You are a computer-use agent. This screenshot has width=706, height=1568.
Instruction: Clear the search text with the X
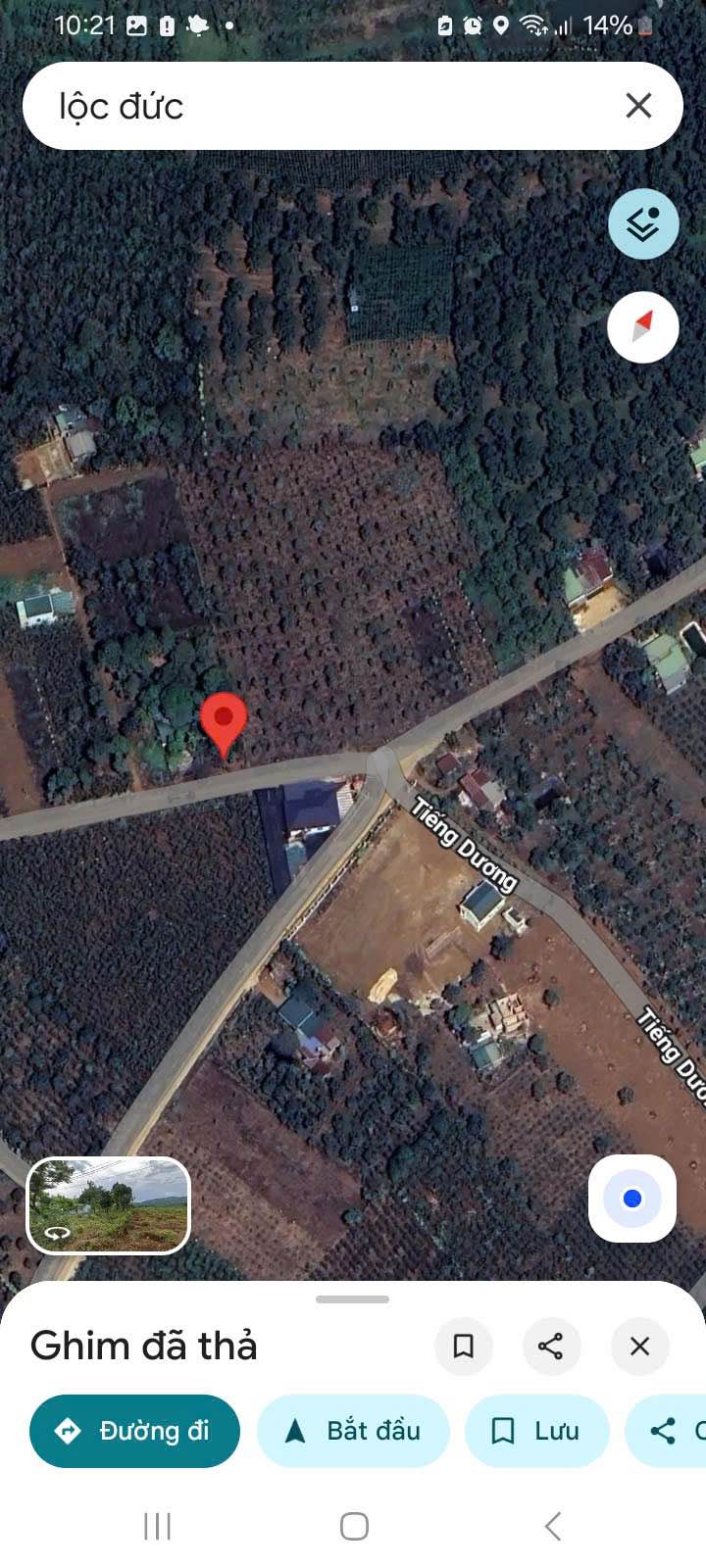coord(638,106)
